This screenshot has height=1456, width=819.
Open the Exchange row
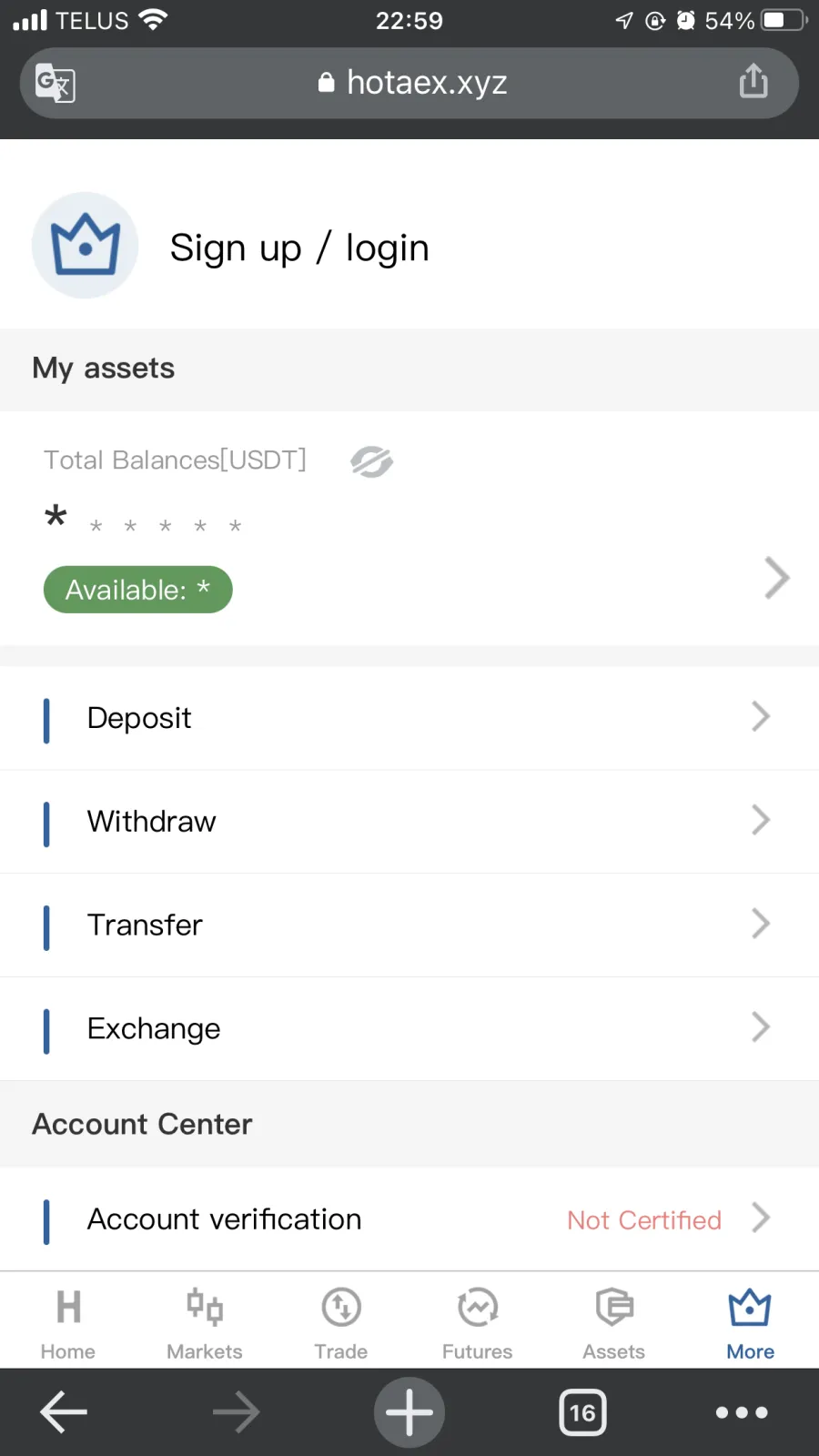409,1029
